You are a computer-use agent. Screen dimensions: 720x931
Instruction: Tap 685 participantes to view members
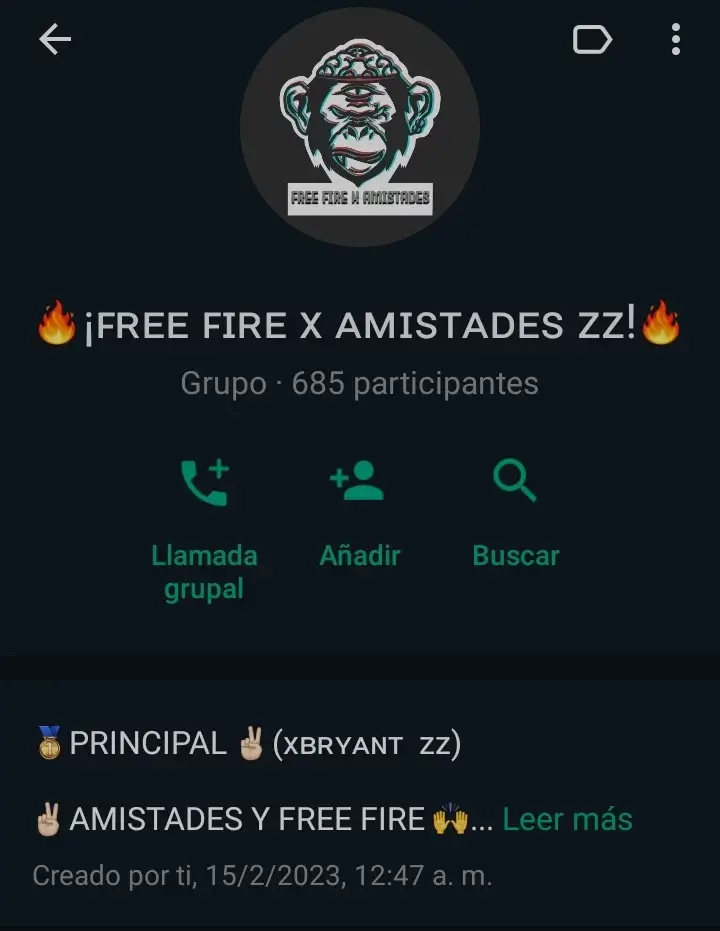415,383
